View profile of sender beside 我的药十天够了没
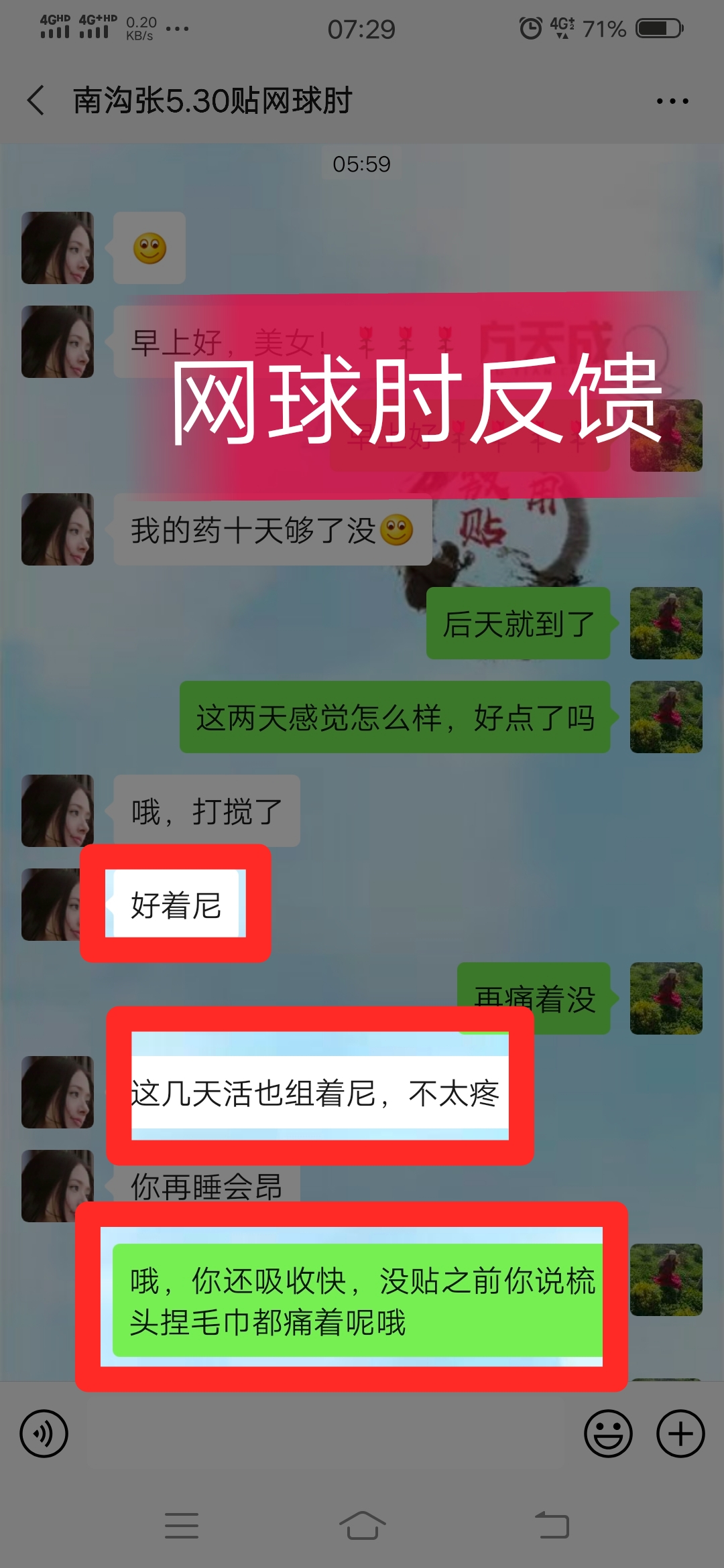This screenshot has height=1568, width=724. (58, 529)
